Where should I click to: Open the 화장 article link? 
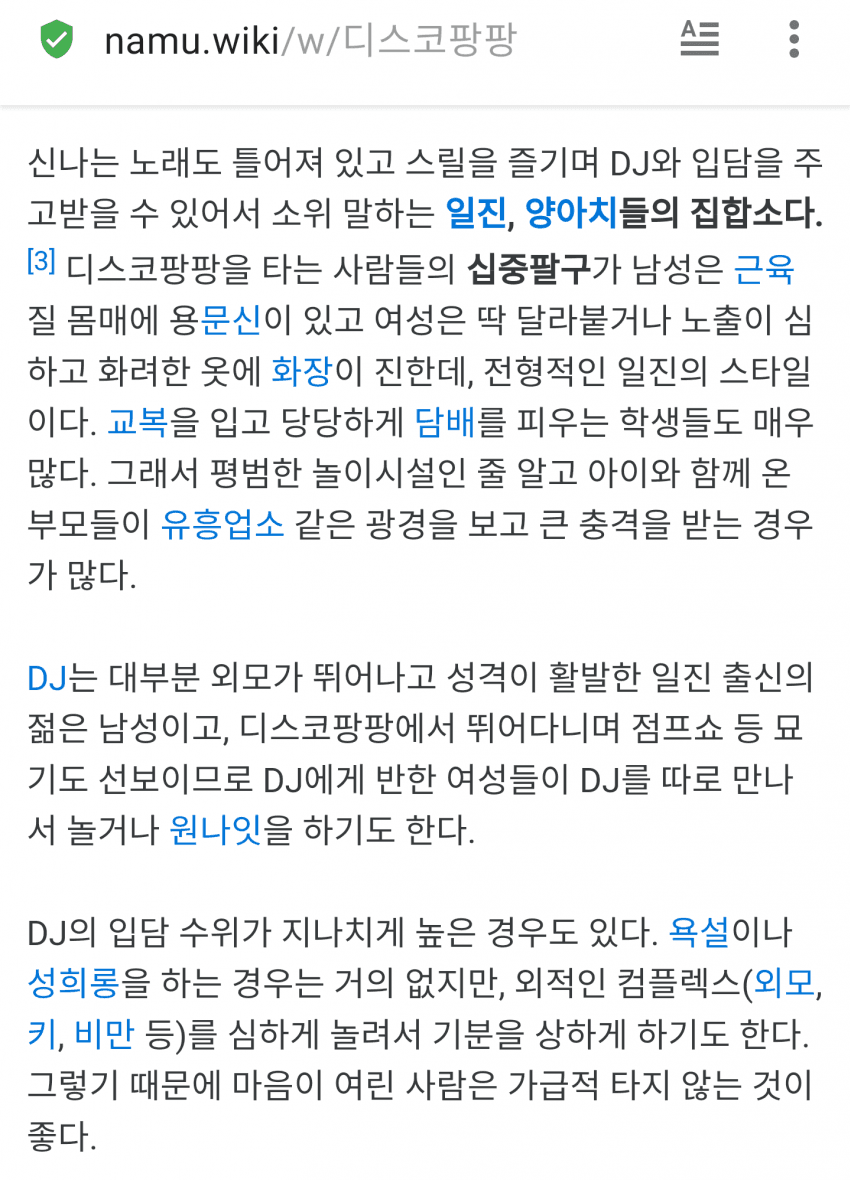tap(300, 372)
